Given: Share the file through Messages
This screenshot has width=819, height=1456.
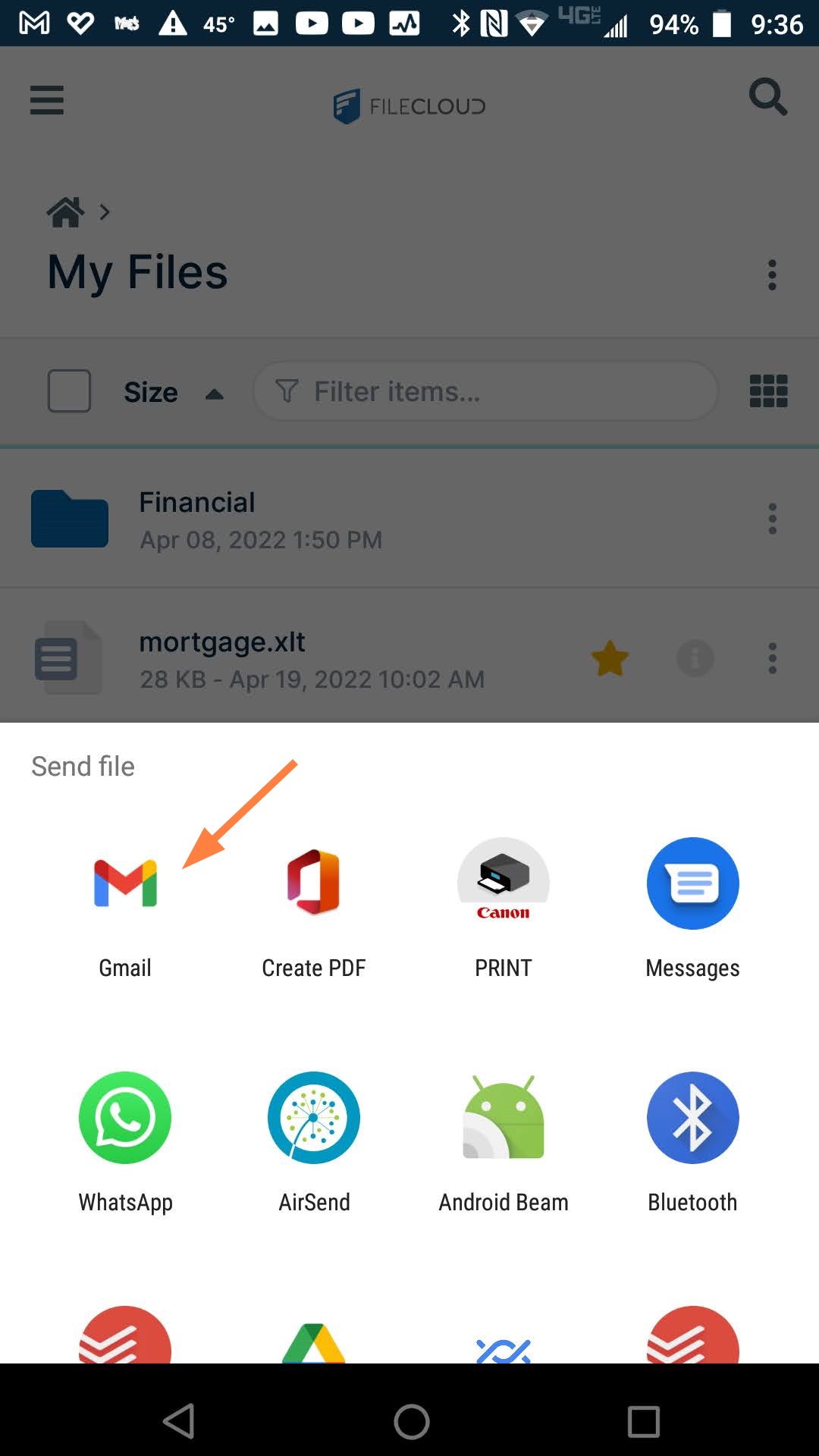Looking at the screenshot, I should pyautogui.click(x=692, y=883).
